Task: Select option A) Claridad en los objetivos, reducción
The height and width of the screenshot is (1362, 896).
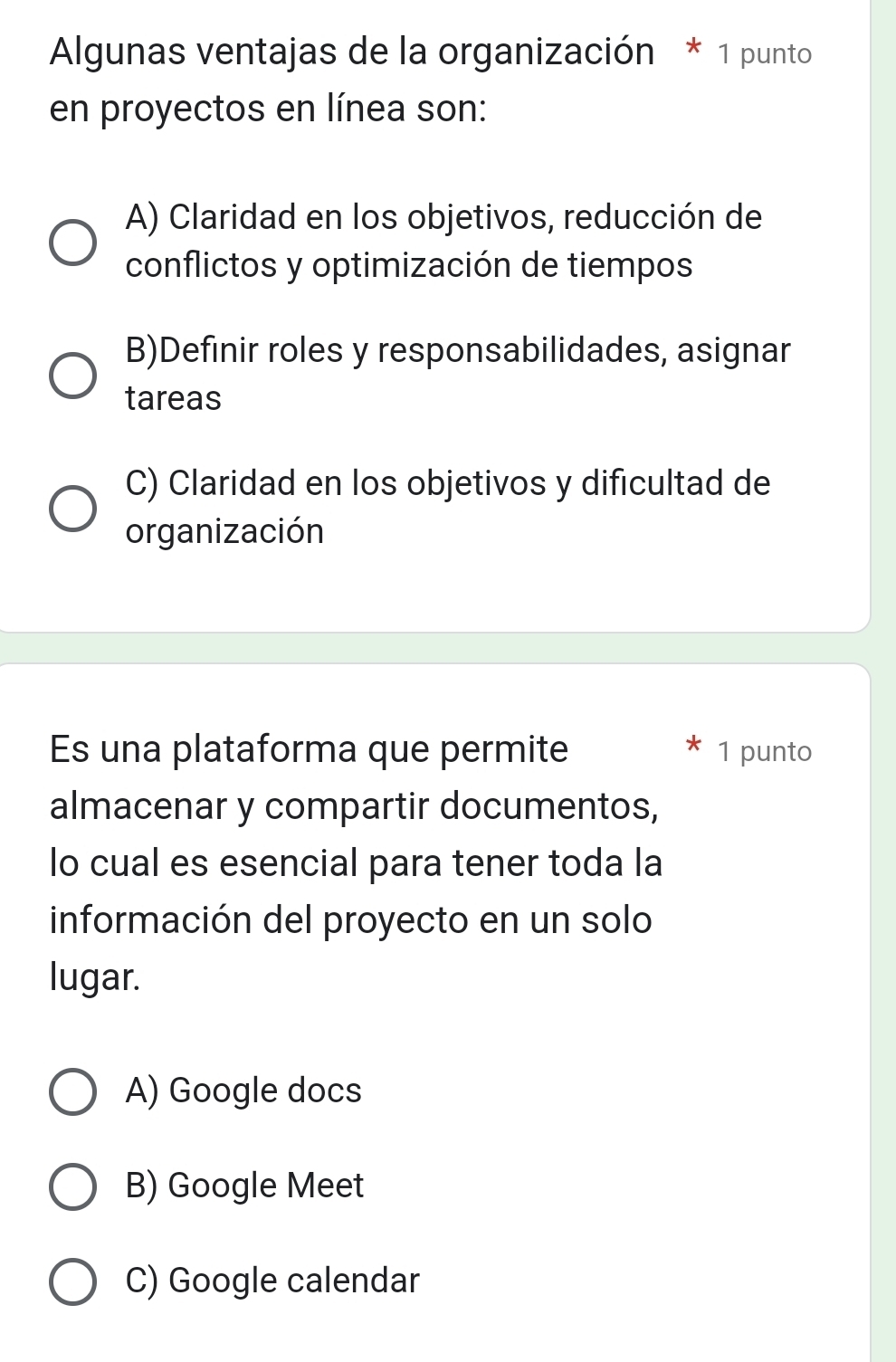Action: tap(72, 243)
